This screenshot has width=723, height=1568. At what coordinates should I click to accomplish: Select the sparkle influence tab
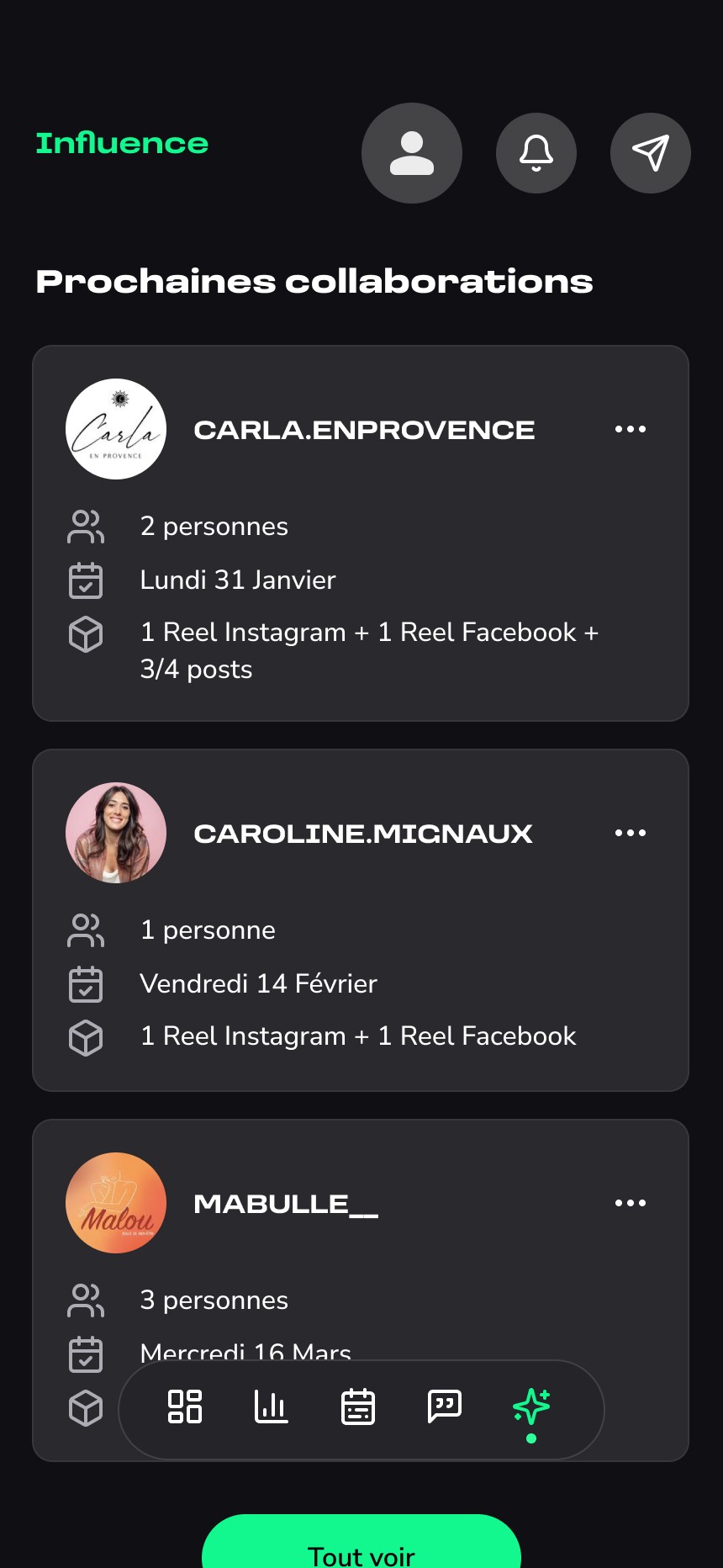[531, 1406]
